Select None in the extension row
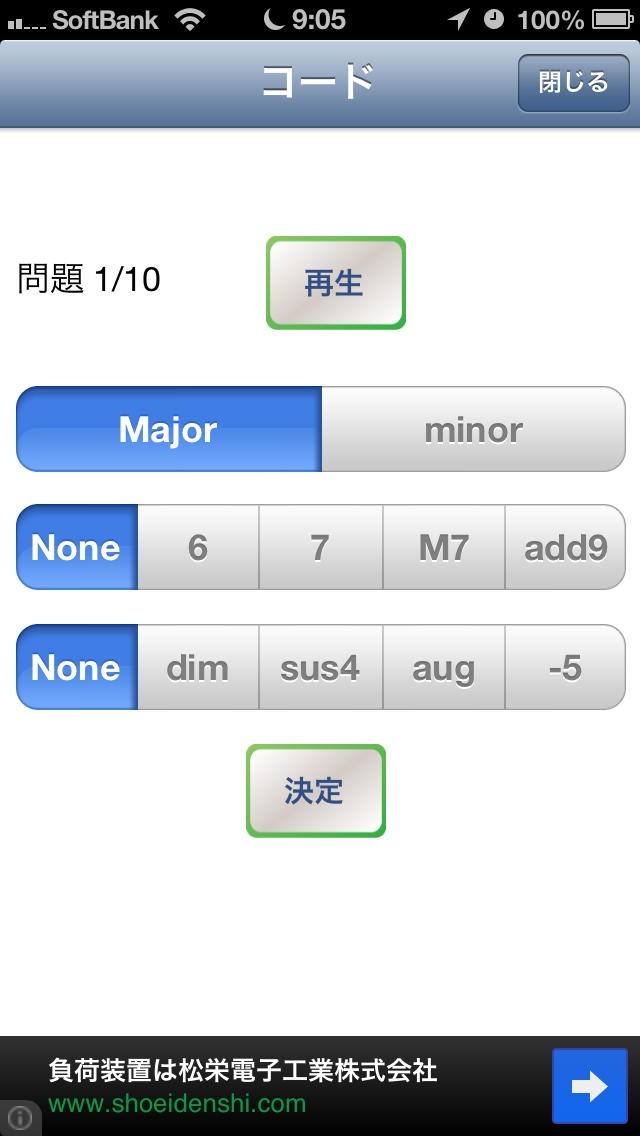 pos(77,548)
